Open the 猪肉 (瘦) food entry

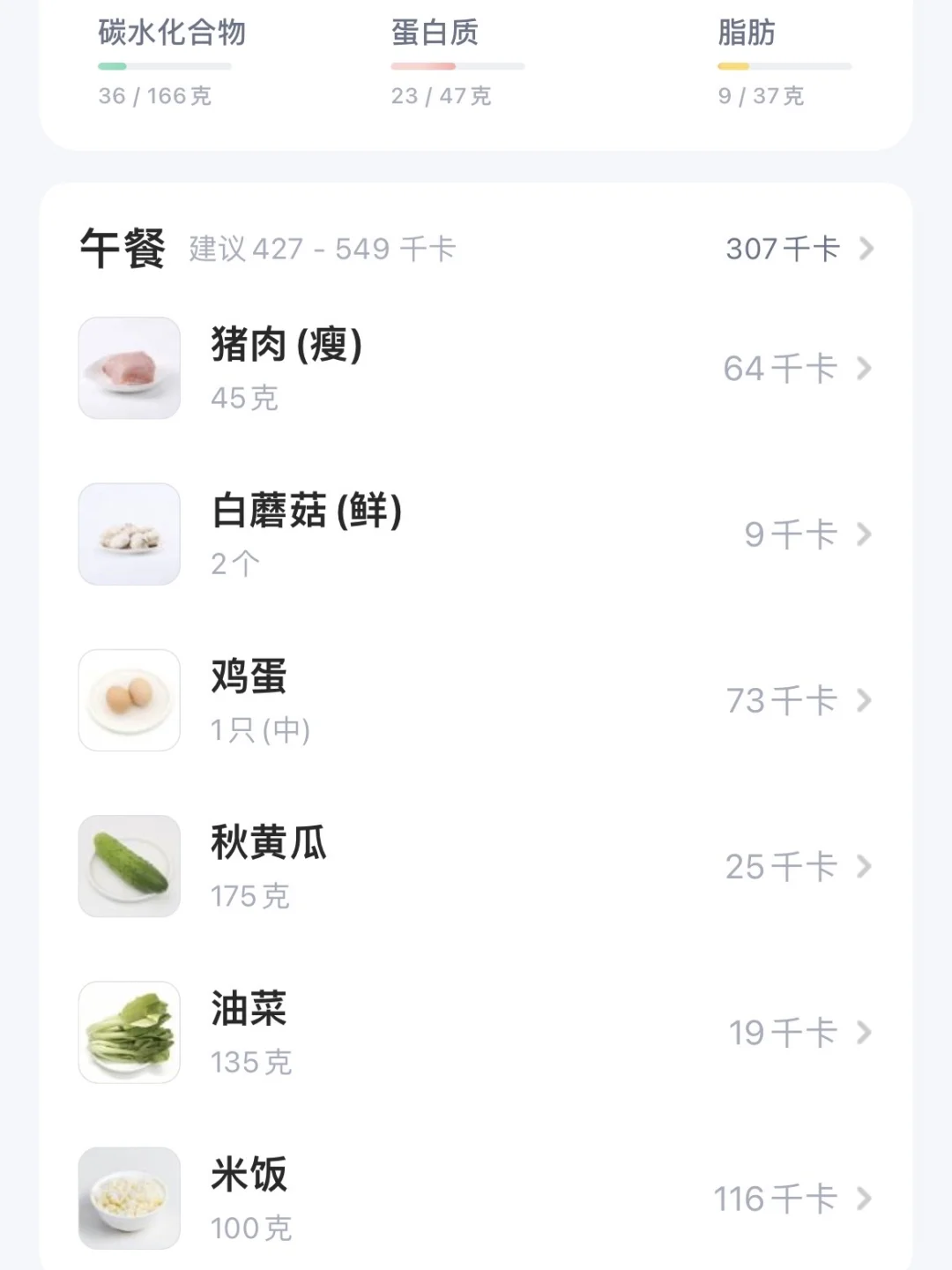coord(476,369)
